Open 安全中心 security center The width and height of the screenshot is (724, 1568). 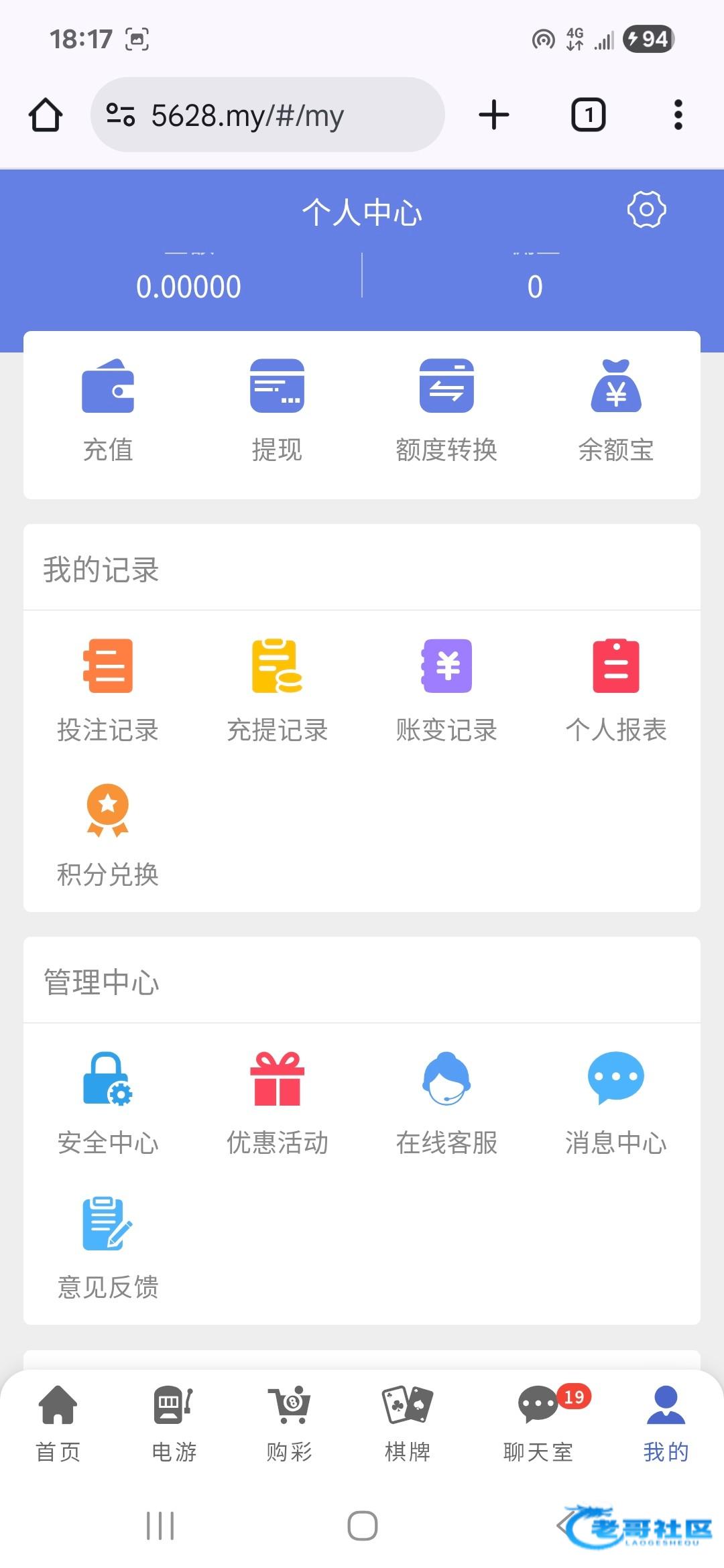pos(108,1103)
